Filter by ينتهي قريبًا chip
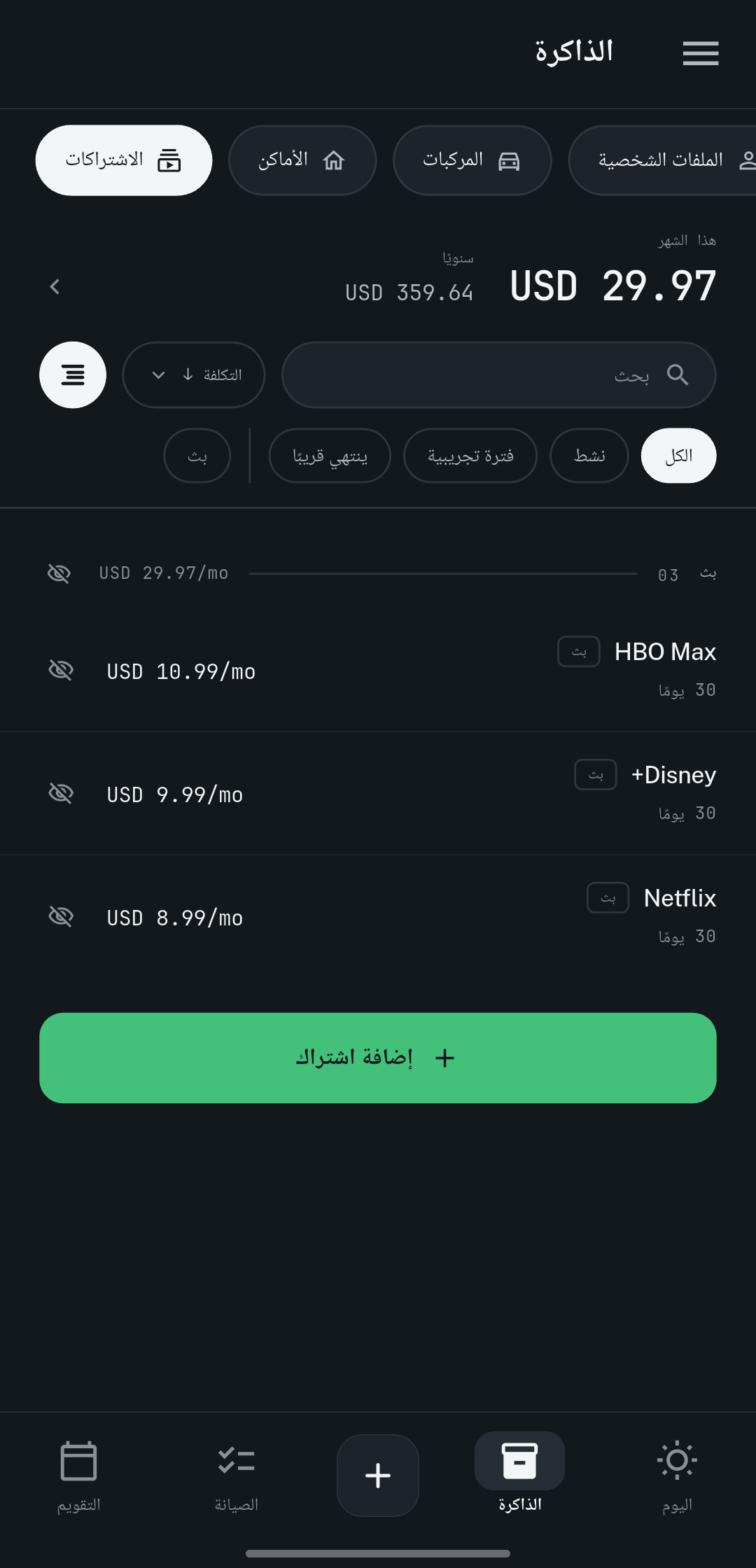The image size is (756, 1568). tap(330, 456)
